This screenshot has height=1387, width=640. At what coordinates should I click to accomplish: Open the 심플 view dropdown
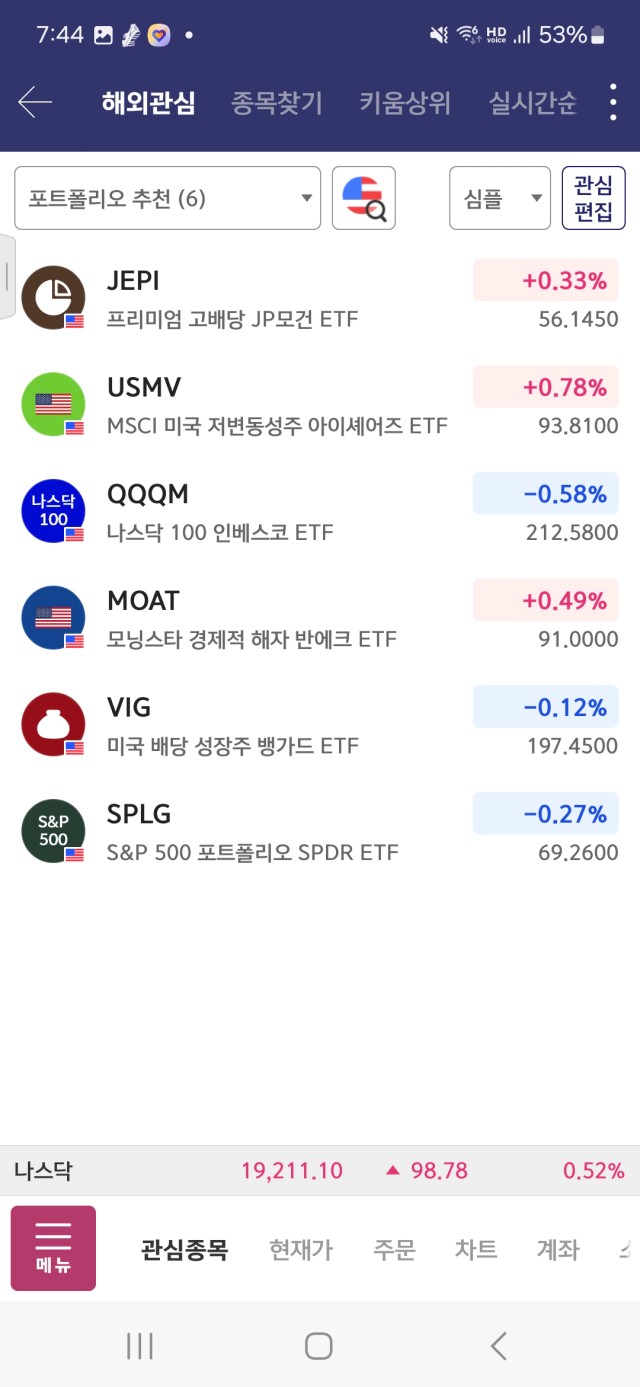(x=500, y=198)
